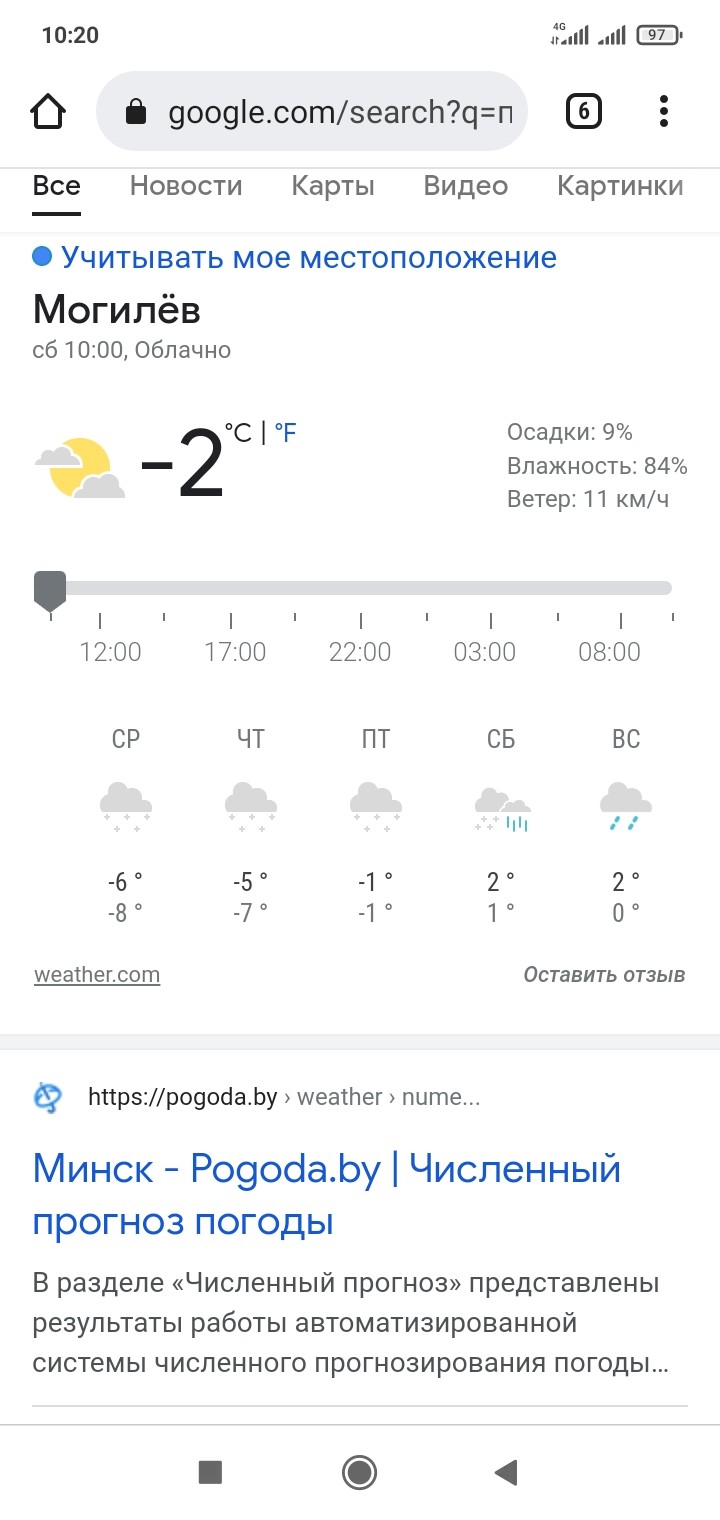Screen dimensions: 720x1520
Task: Open the tab switcher showing 6 tabs
Action: pyautogui.click(x=583, y=111)
